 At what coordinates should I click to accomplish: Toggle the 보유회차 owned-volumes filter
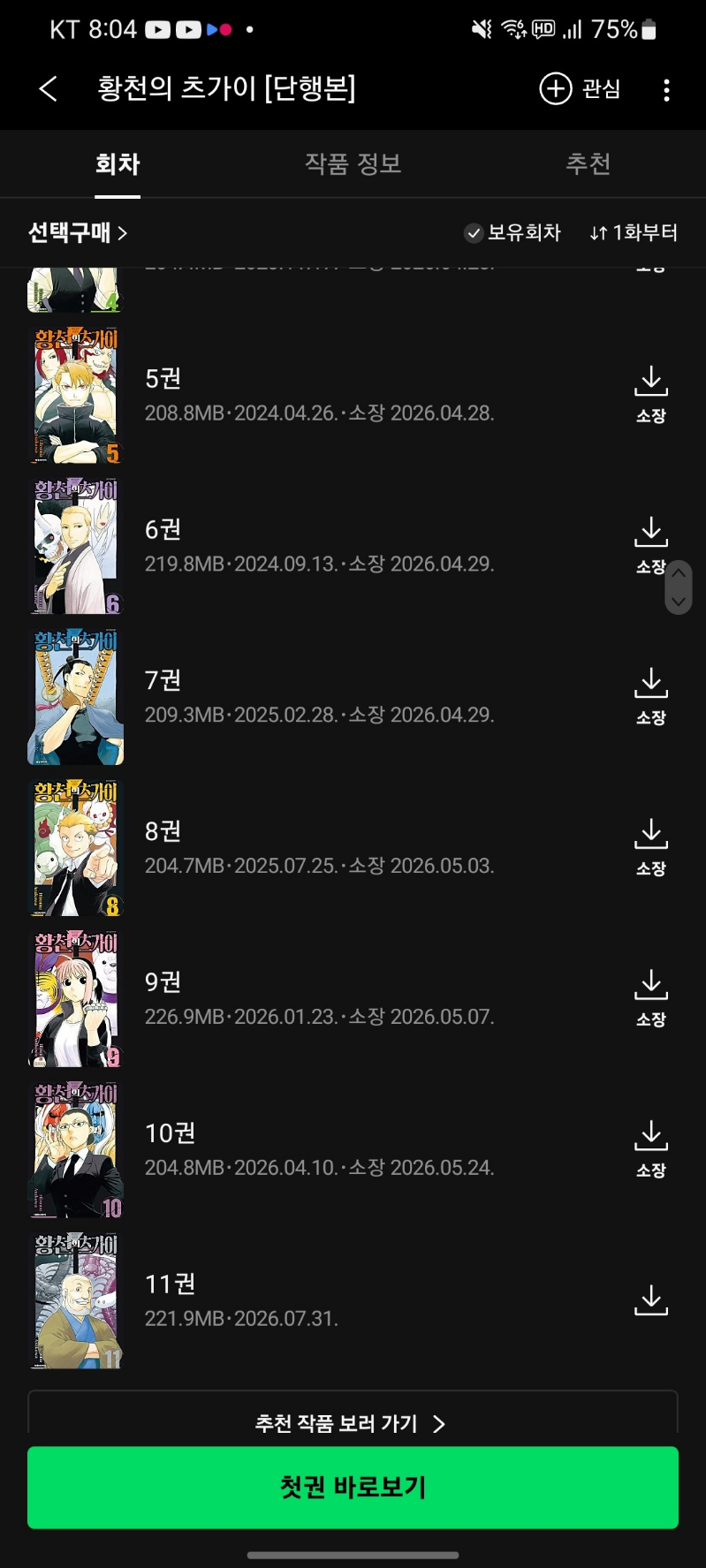click(x=512, y=232)
